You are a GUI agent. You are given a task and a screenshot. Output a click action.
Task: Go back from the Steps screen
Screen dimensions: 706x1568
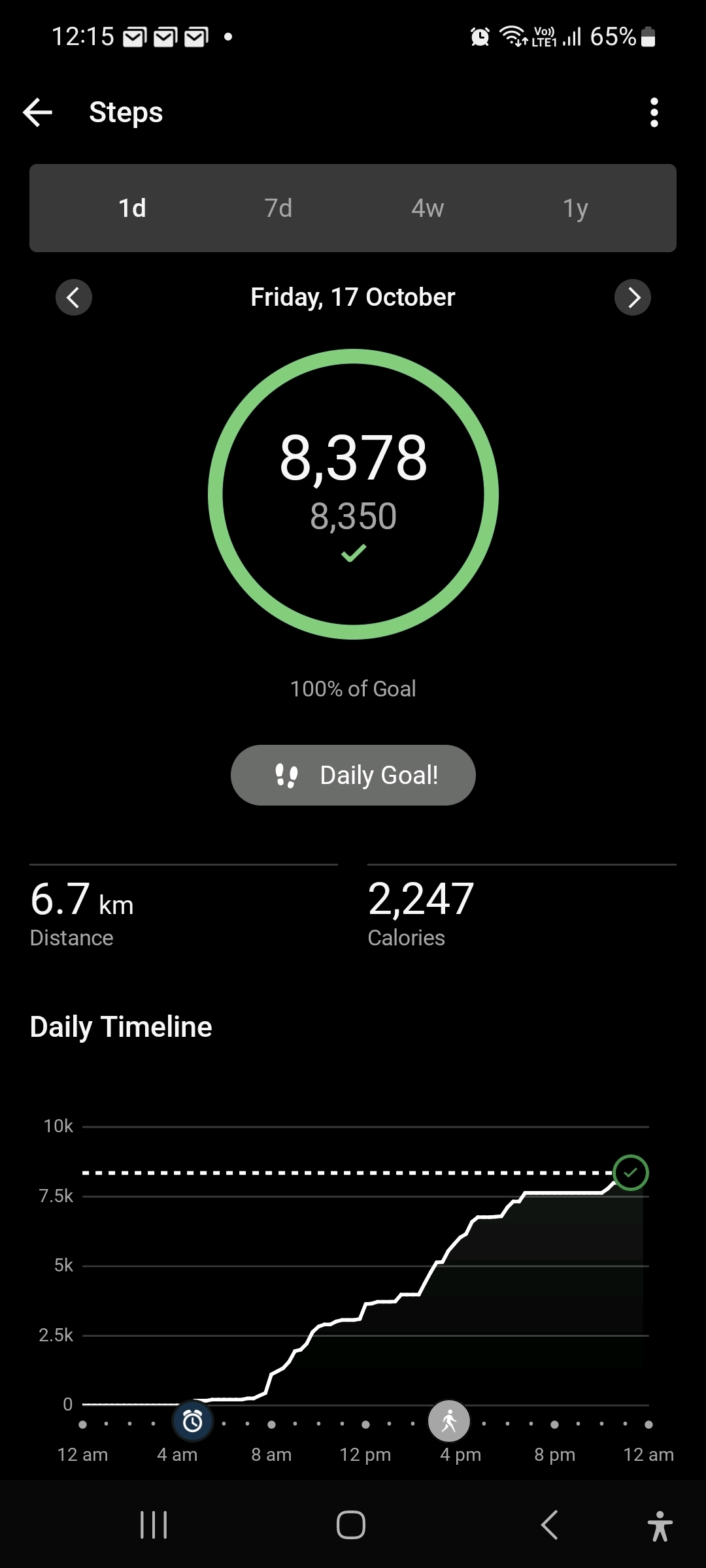click(38, 112)
